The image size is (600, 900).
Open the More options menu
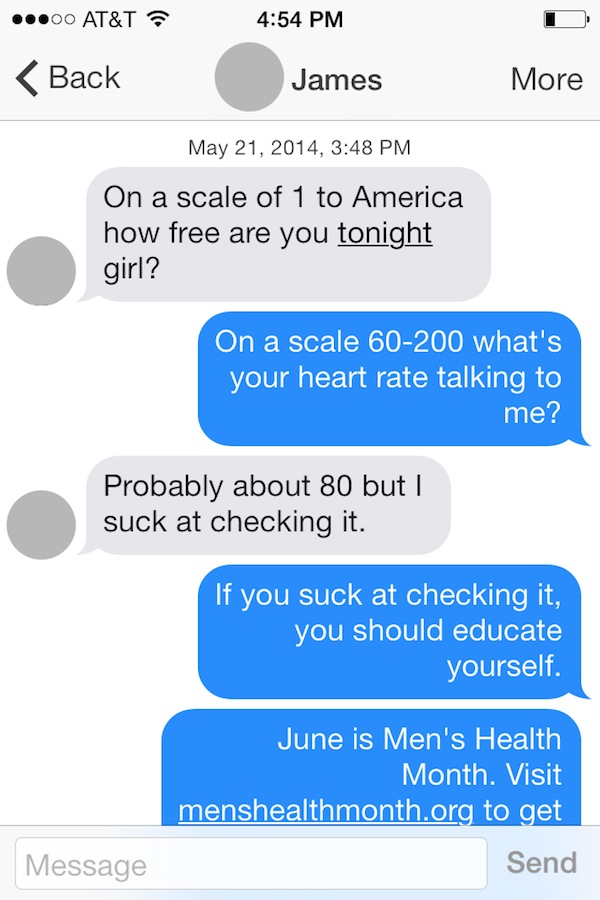click(x=546, y=79)
